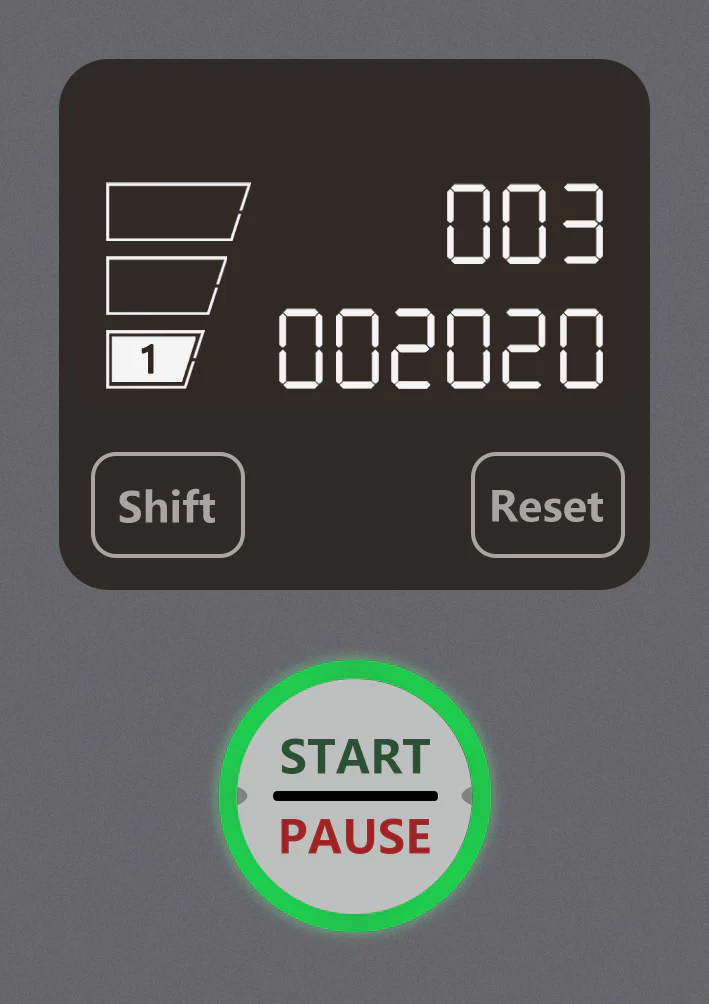Hit the green Start/Pause button
This screenshot has width=709, height=1004.
pyautogui.click(x=354, y=796)
